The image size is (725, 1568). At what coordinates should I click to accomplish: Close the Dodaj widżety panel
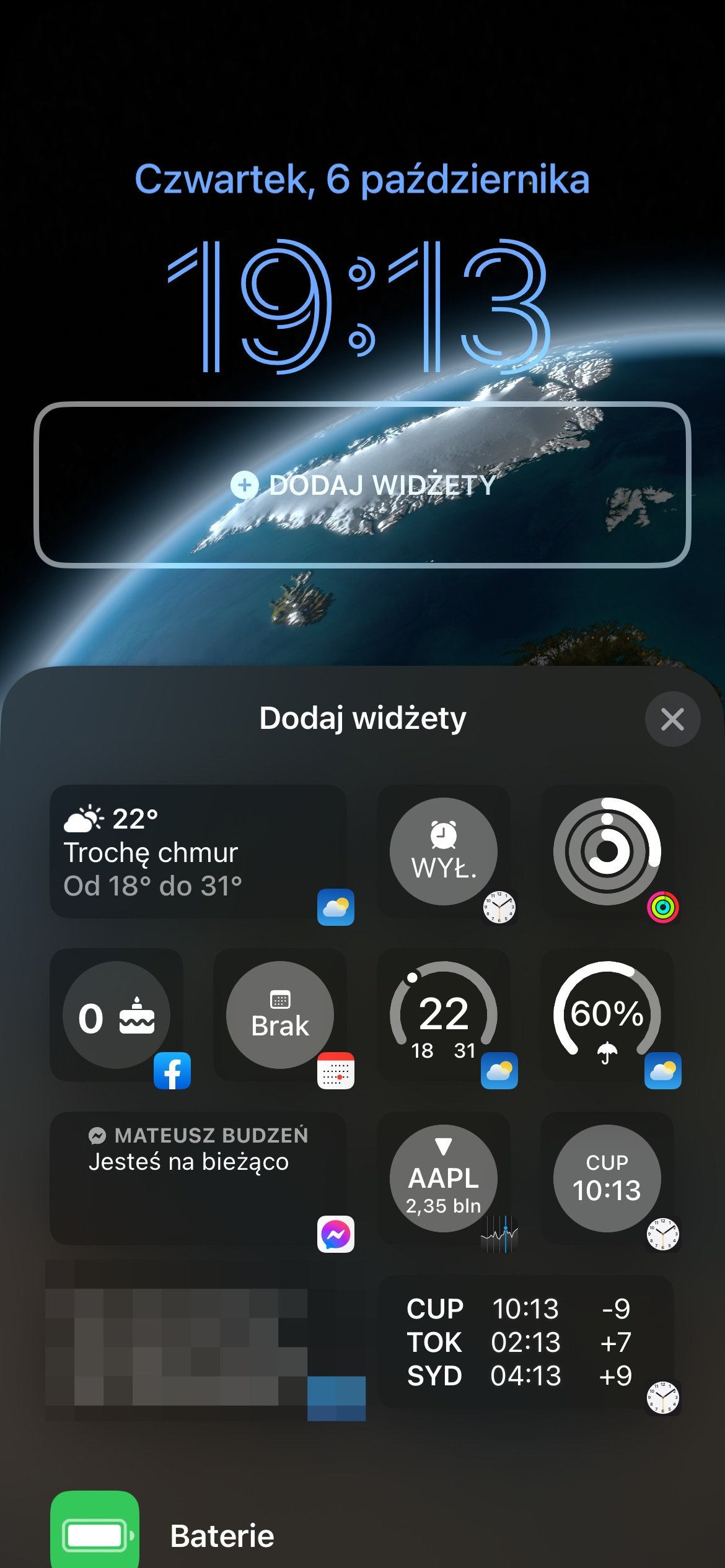[672, 719]
